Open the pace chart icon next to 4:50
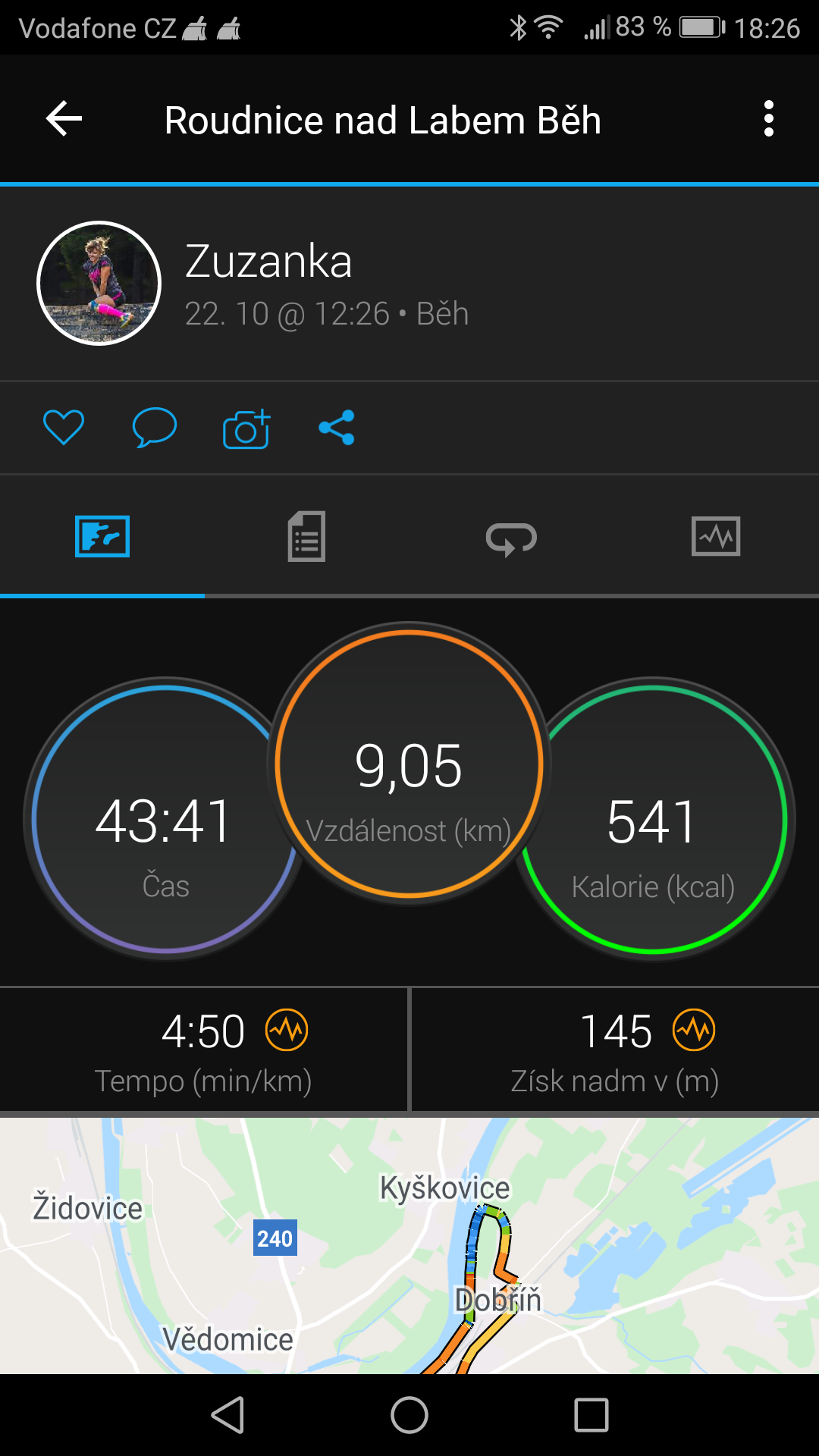The image size is (819, 1456). [x=287, y=1030]
